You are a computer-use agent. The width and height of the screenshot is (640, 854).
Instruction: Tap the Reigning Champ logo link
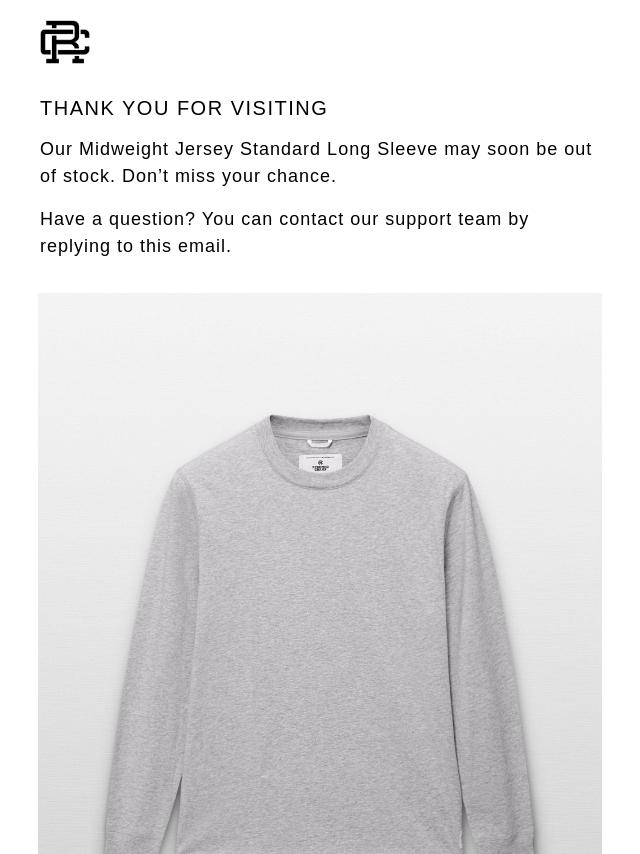[65, 42]
